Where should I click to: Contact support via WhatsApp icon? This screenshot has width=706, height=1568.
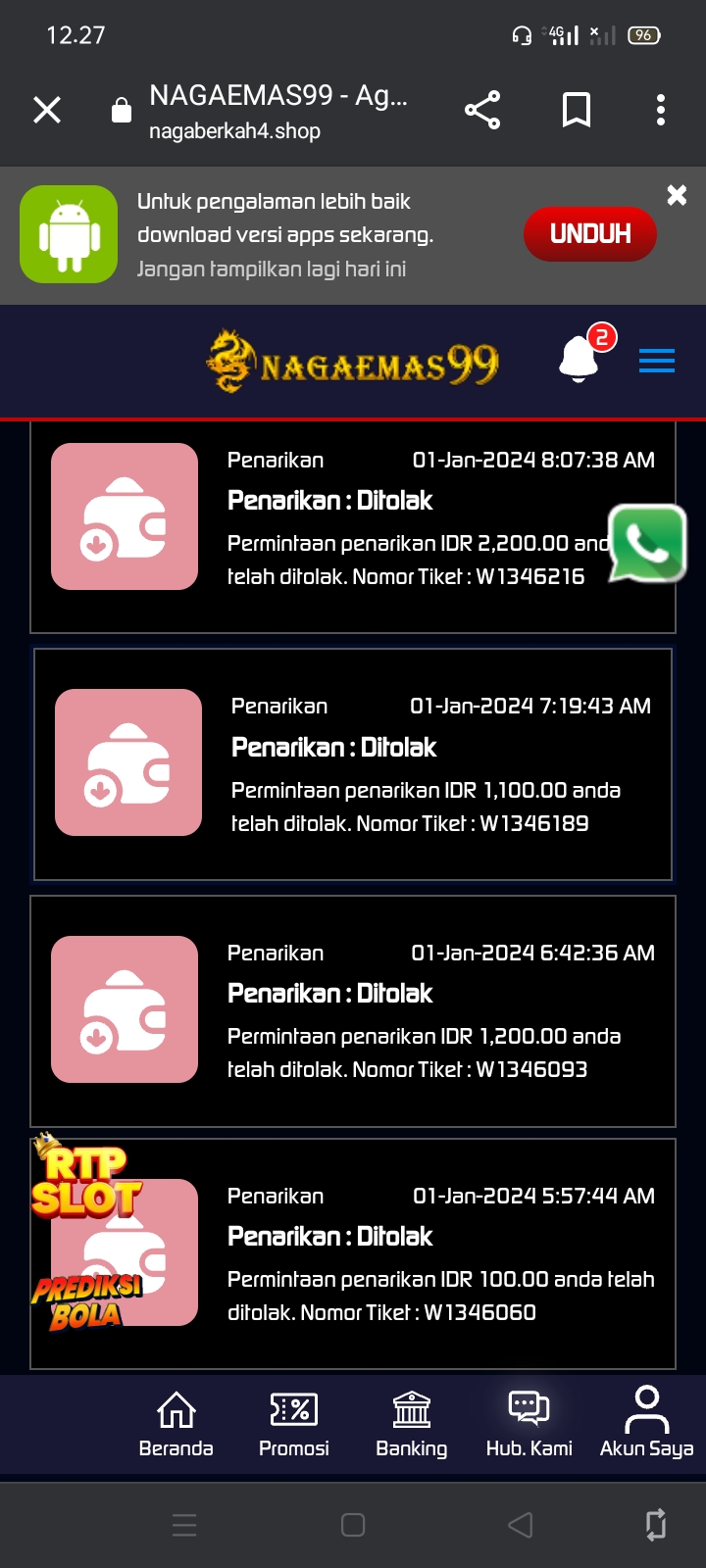click(x=646, y=544)
